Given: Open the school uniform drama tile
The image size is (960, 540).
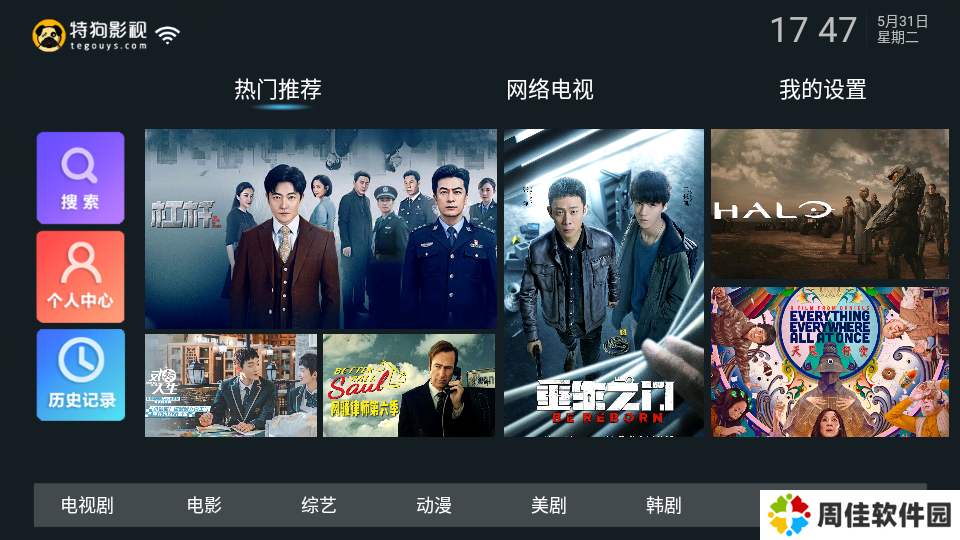Looking at the screenshot, I should click(231, 385).
